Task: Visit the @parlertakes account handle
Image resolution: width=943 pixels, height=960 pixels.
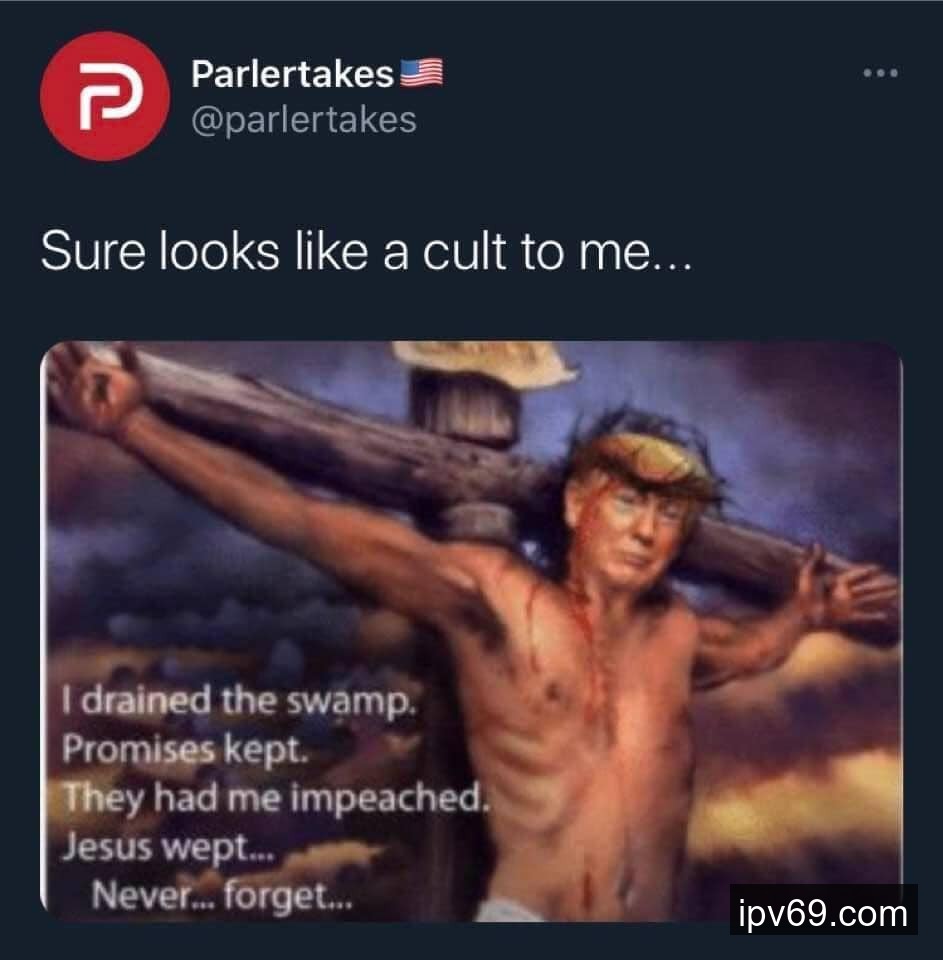Action: click(x=303, y=119)
